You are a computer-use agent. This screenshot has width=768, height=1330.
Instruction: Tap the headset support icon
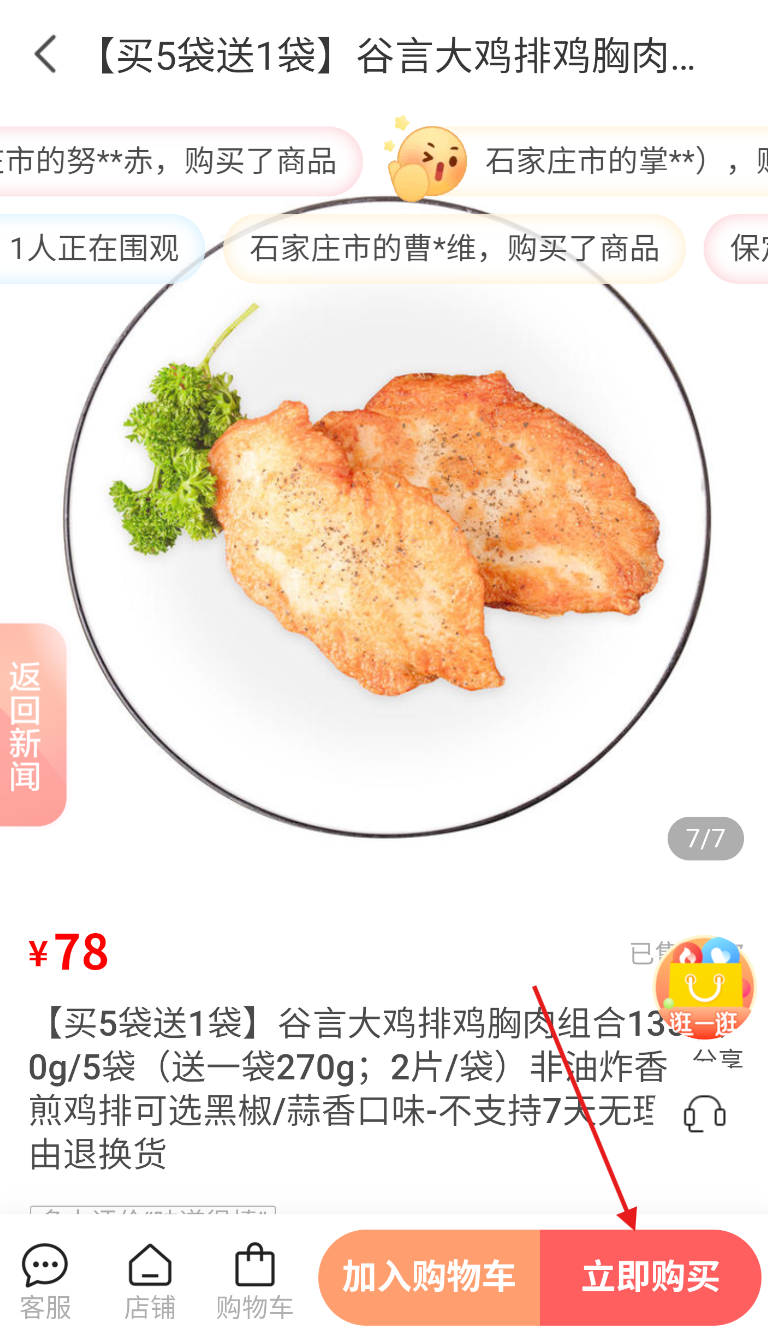click(x=704, y=1113)
